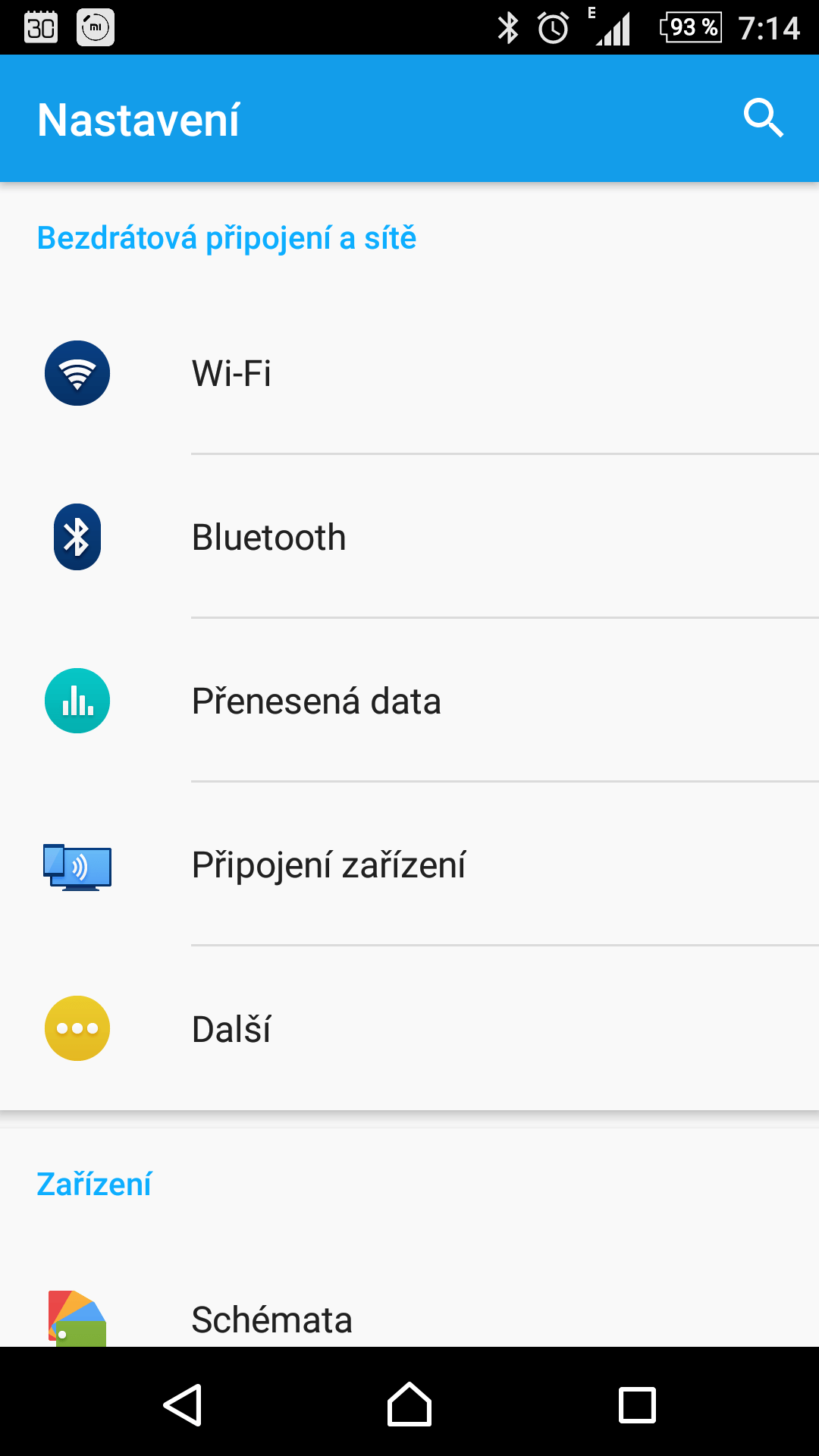Open Přenesená data

click(x=409, y=701)
